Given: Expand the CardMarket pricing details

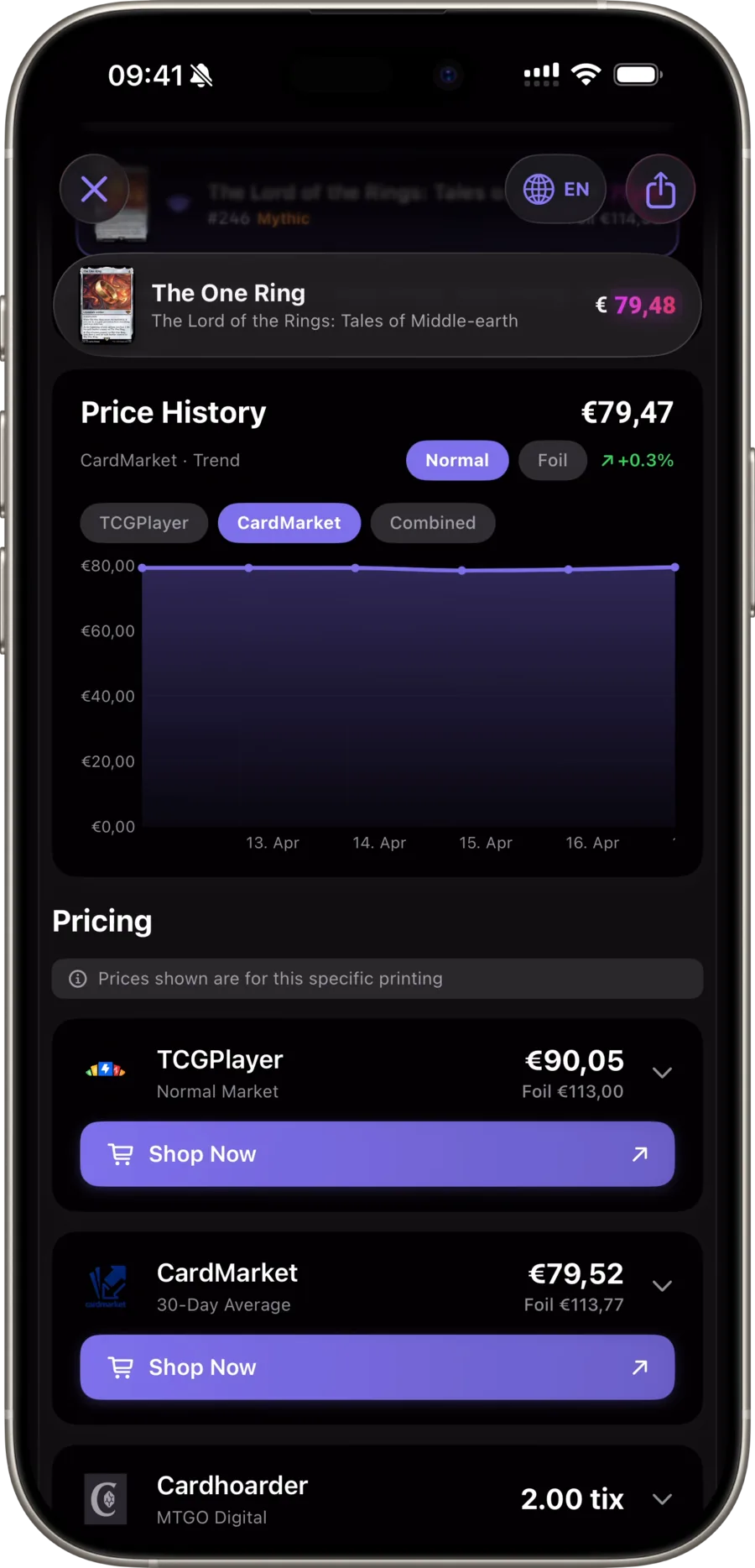Looking at the screenshot, I should tap(662, 1286).
